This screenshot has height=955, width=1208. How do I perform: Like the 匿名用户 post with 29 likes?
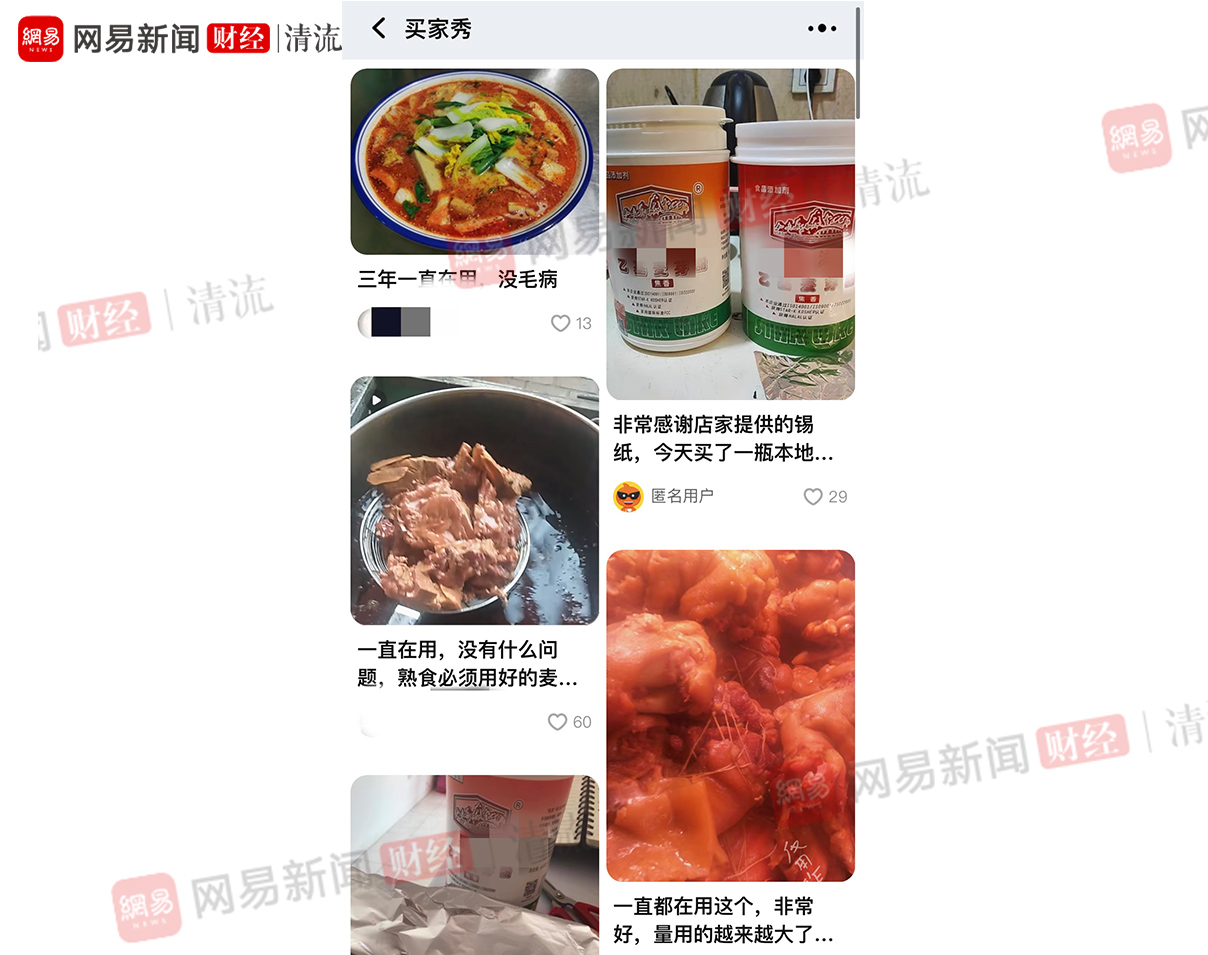pos(813,496)
